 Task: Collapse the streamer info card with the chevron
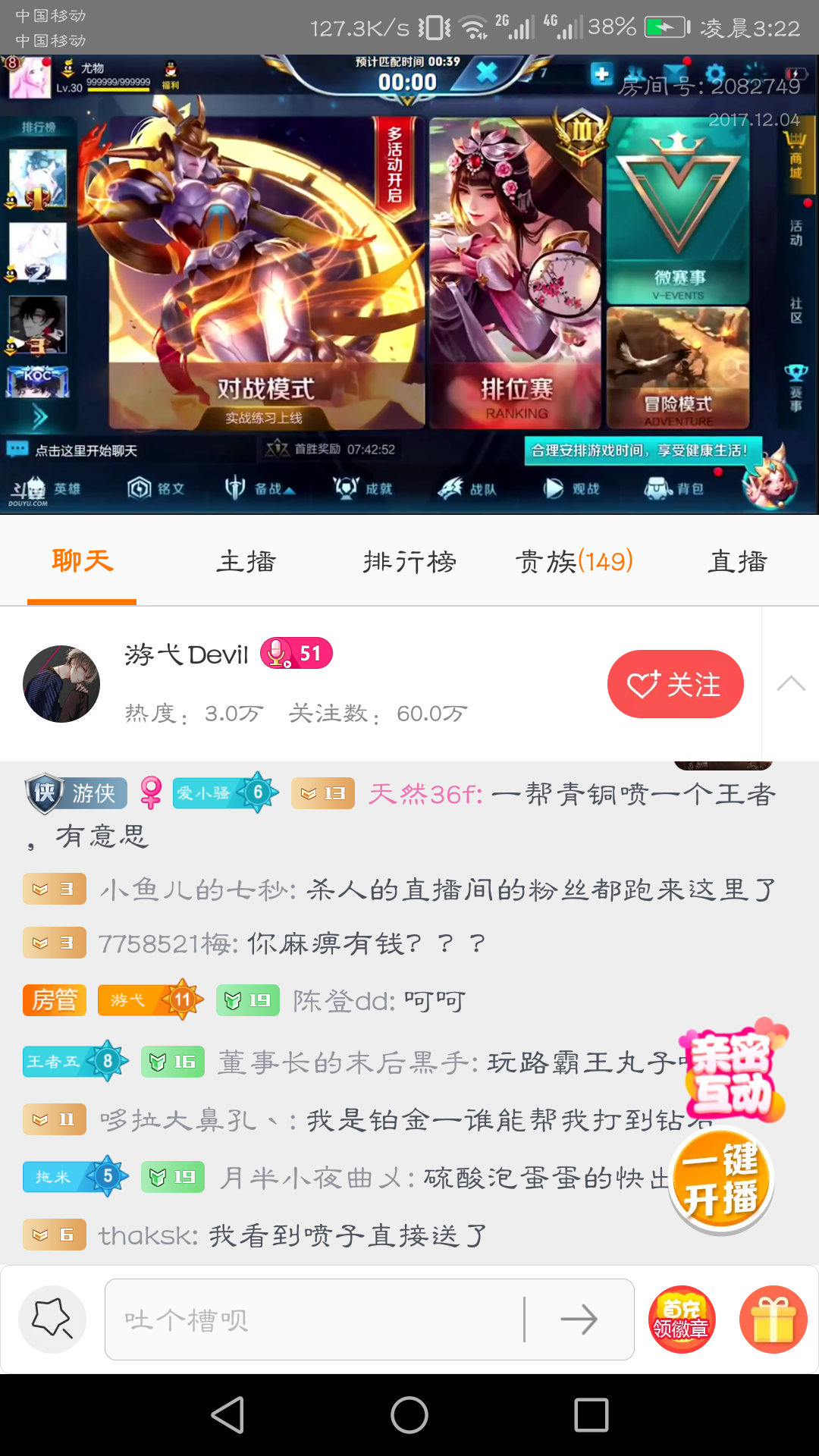pos(792,683)
